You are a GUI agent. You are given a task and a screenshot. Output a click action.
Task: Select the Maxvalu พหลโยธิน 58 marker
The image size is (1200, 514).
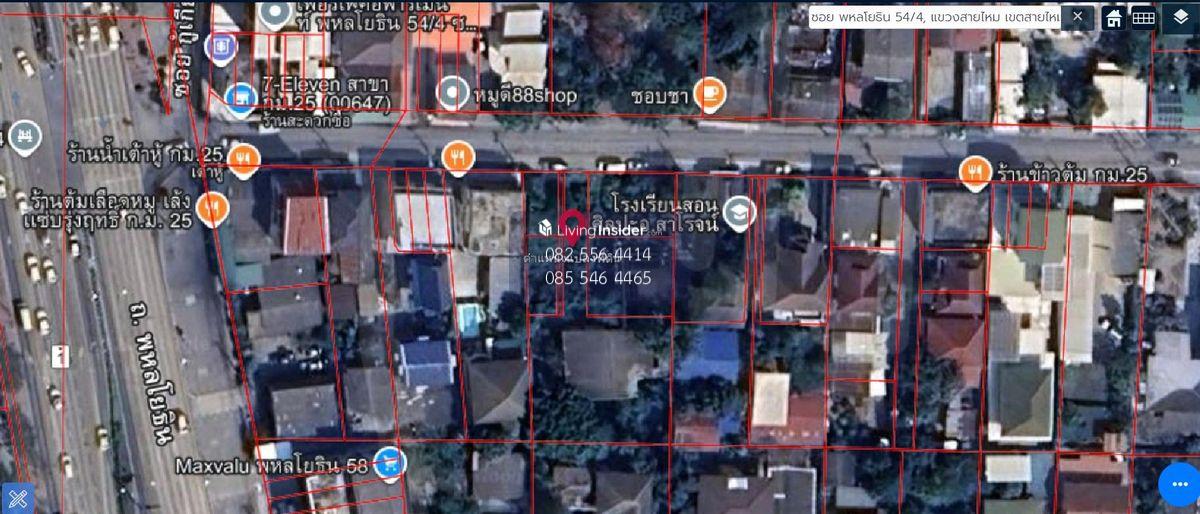(388, 462)
